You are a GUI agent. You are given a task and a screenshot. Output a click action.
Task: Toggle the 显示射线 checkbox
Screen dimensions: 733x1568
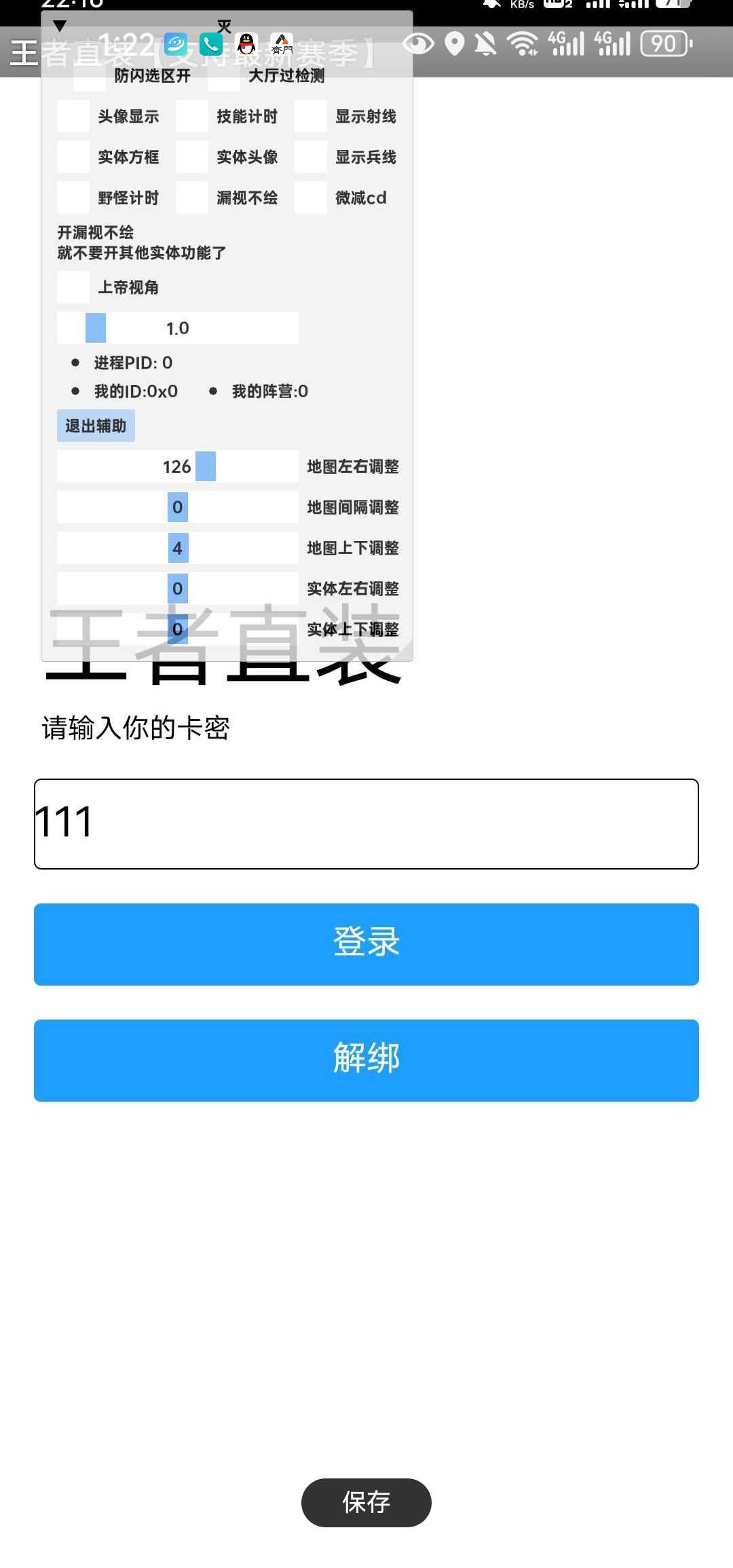pyautogui.click(x=311, y=116)
